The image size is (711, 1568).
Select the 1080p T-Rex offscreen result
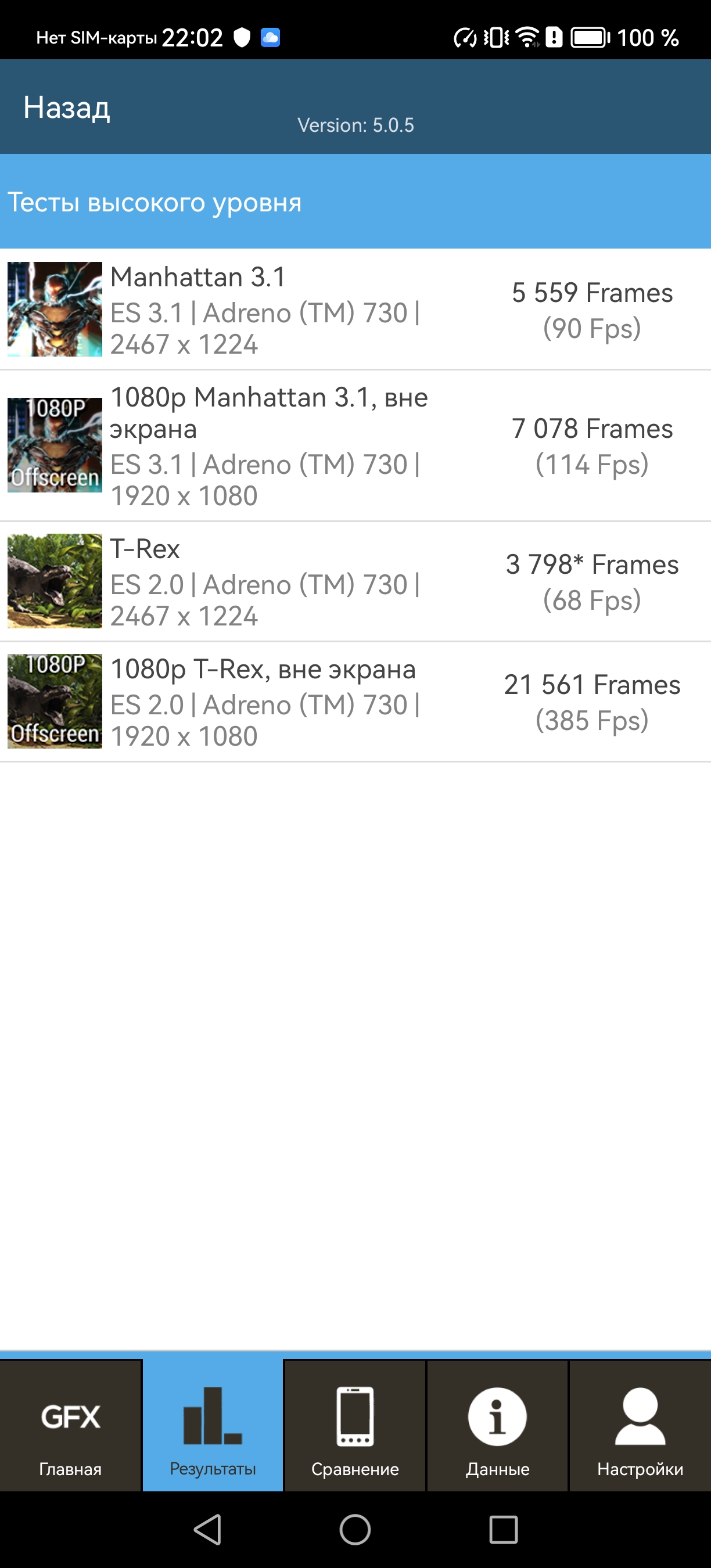point(355,701)
